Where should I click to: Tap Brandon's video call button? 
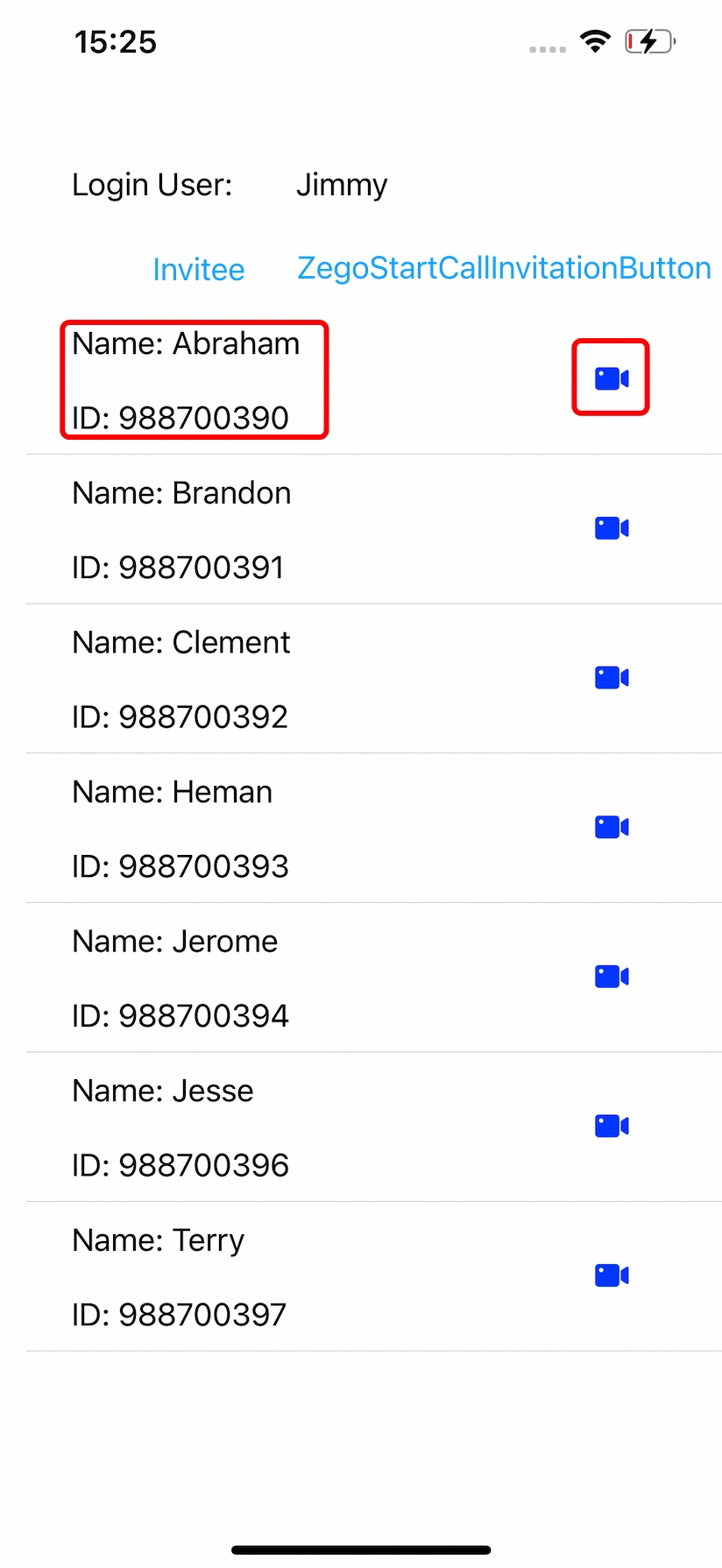[x=611, y=527]
